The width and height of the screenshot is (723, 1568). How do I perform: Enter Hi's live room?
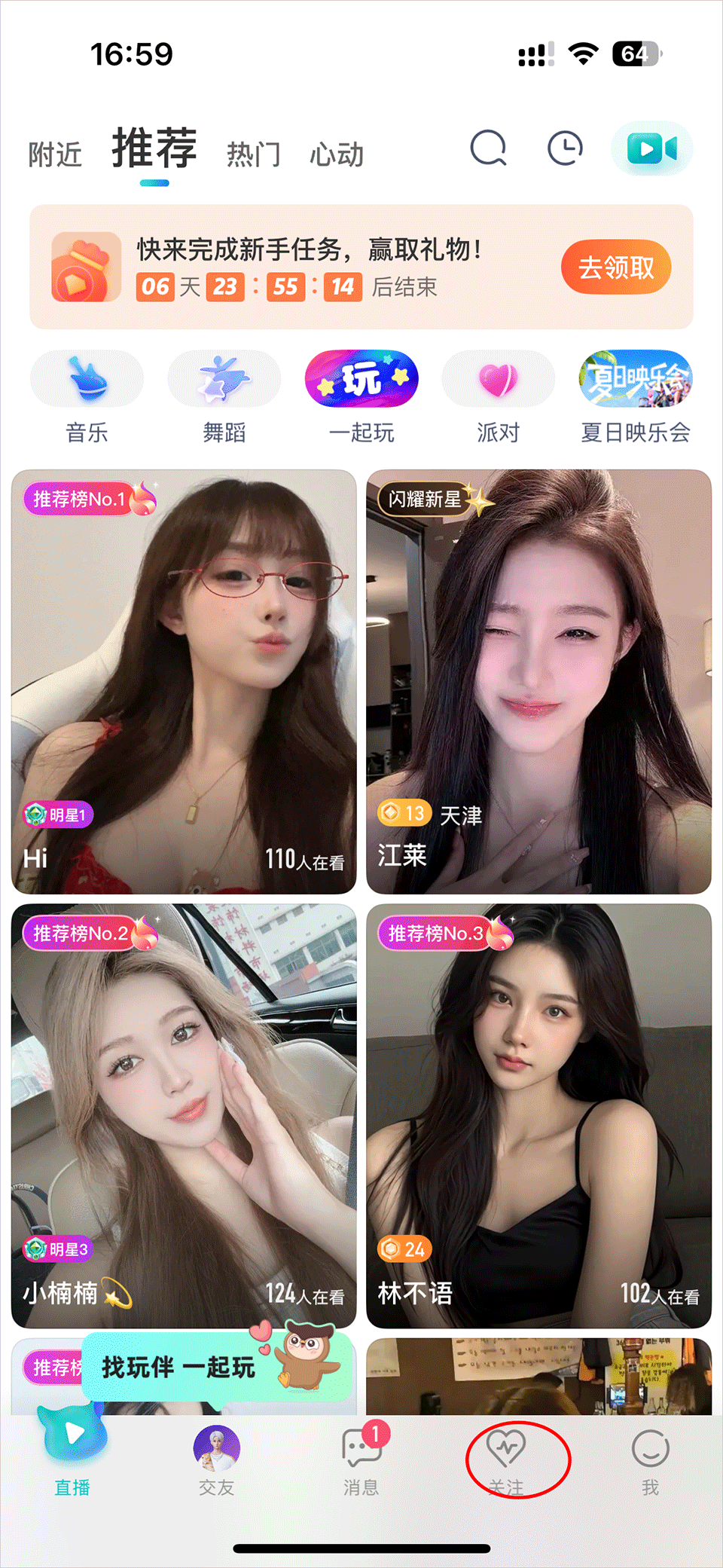coord(184,682)
